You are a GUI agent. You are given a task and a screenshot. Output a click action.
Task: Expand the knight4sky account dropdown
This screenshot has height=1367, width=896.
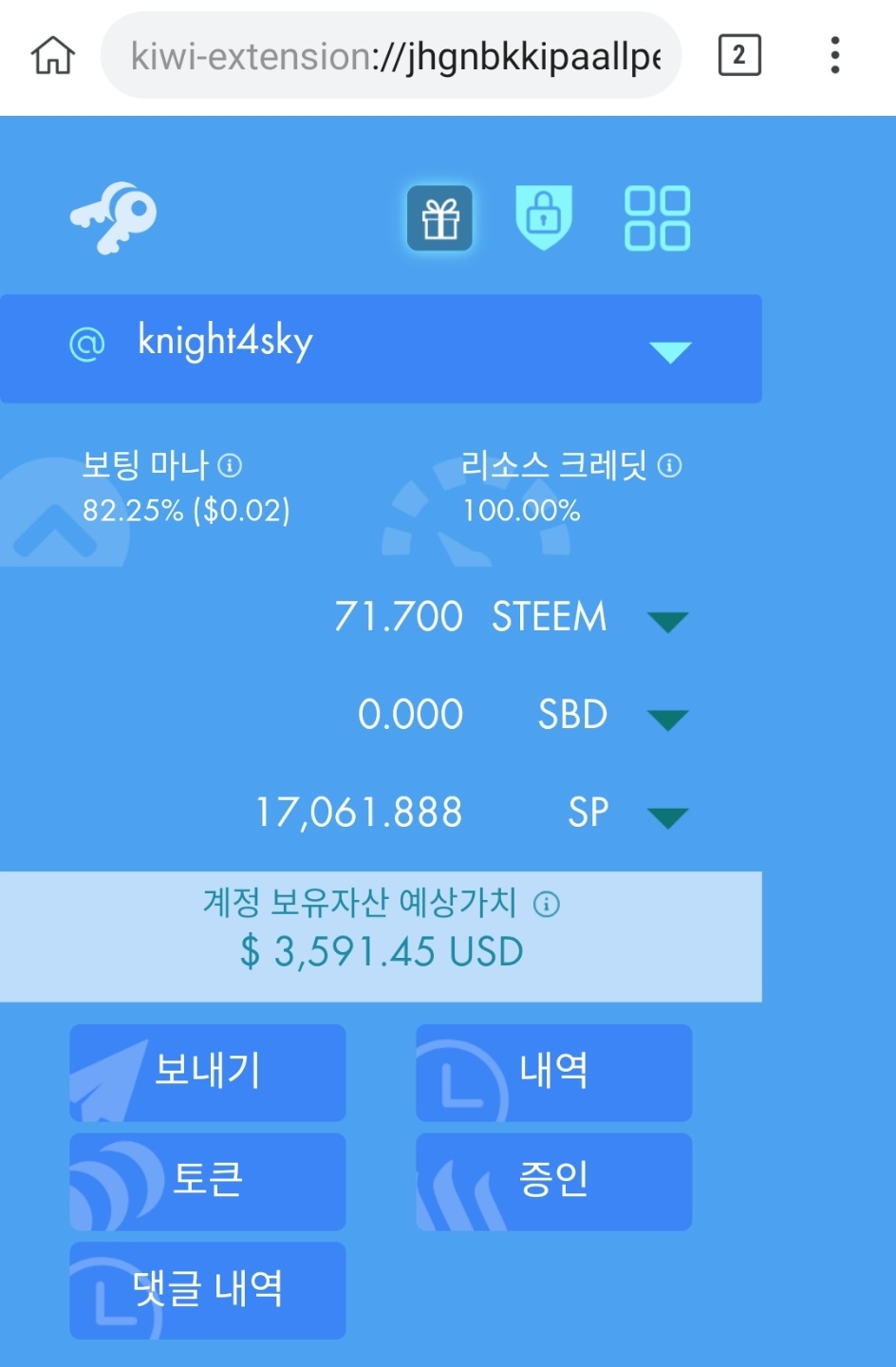click(x=670, y=351)
